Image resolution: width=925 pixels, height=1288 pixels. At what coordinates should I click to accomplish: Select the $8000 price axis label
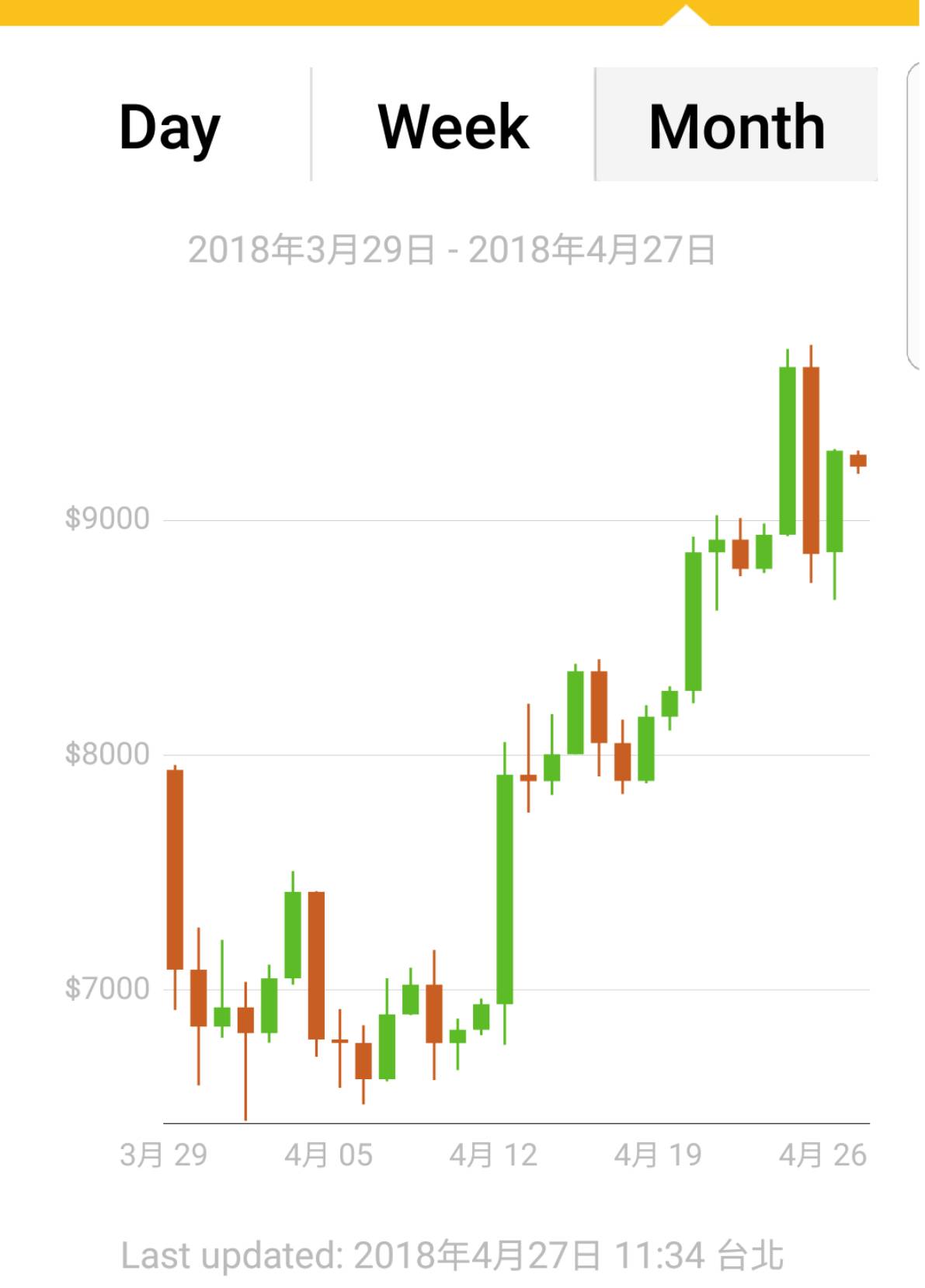pyautogui.click(x=106, y=753)
